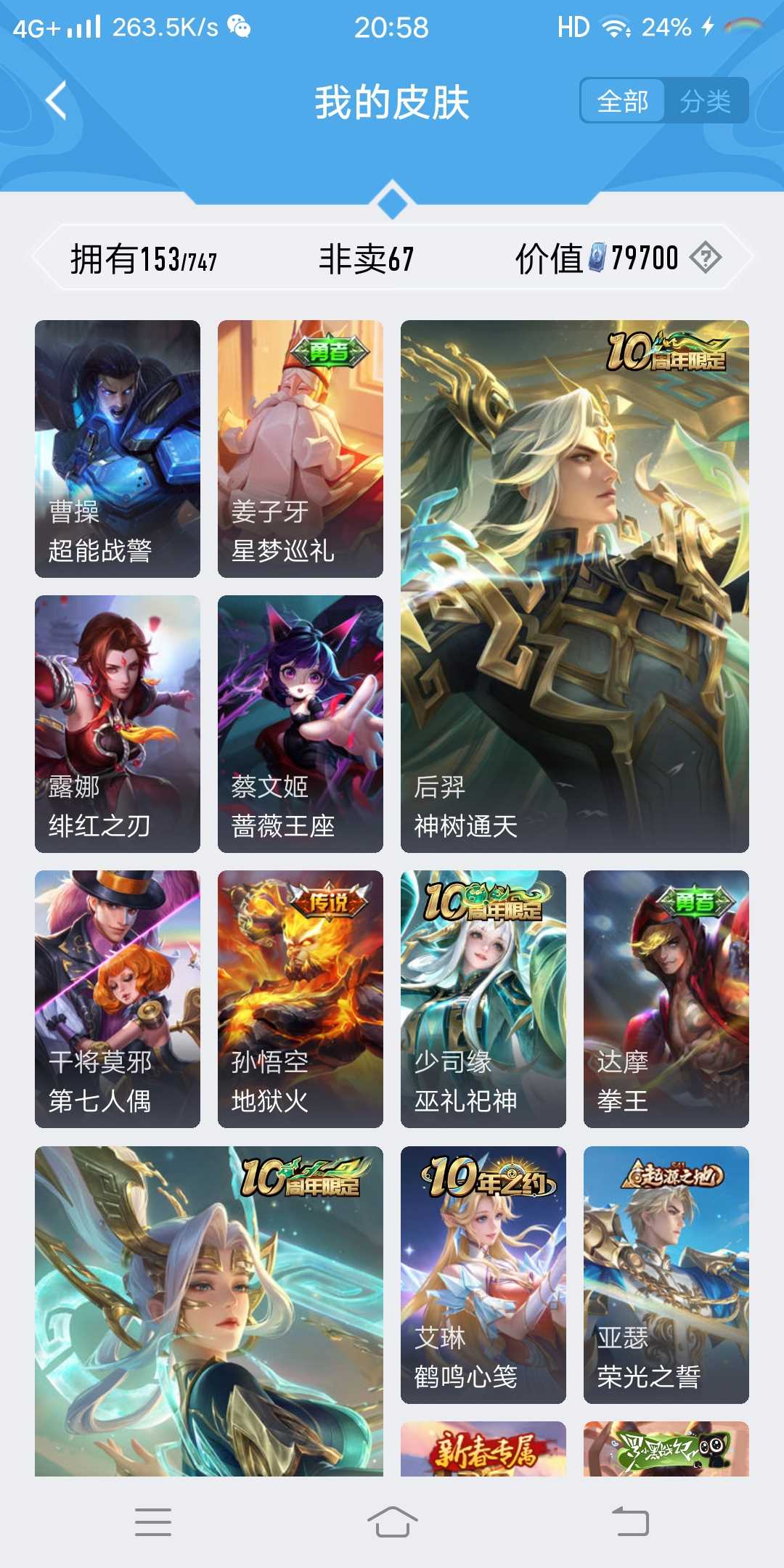Viewport: 784px width, 1568px height.
Task: Open the system recent apps menu
Action: [153, 1521]
